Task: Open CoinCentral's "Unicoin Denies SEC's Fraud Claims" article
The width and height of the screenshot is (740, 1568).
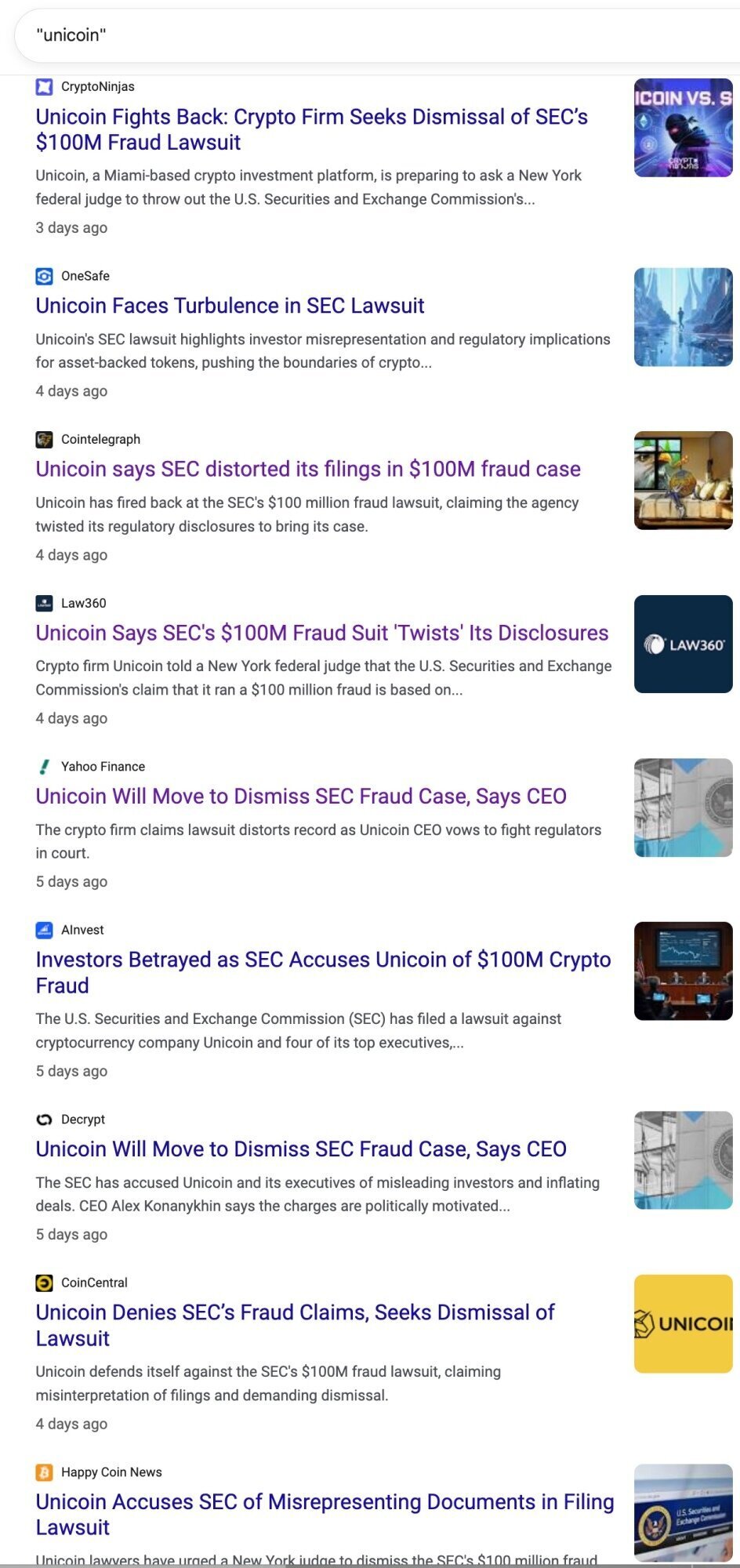Action: 296,1325
